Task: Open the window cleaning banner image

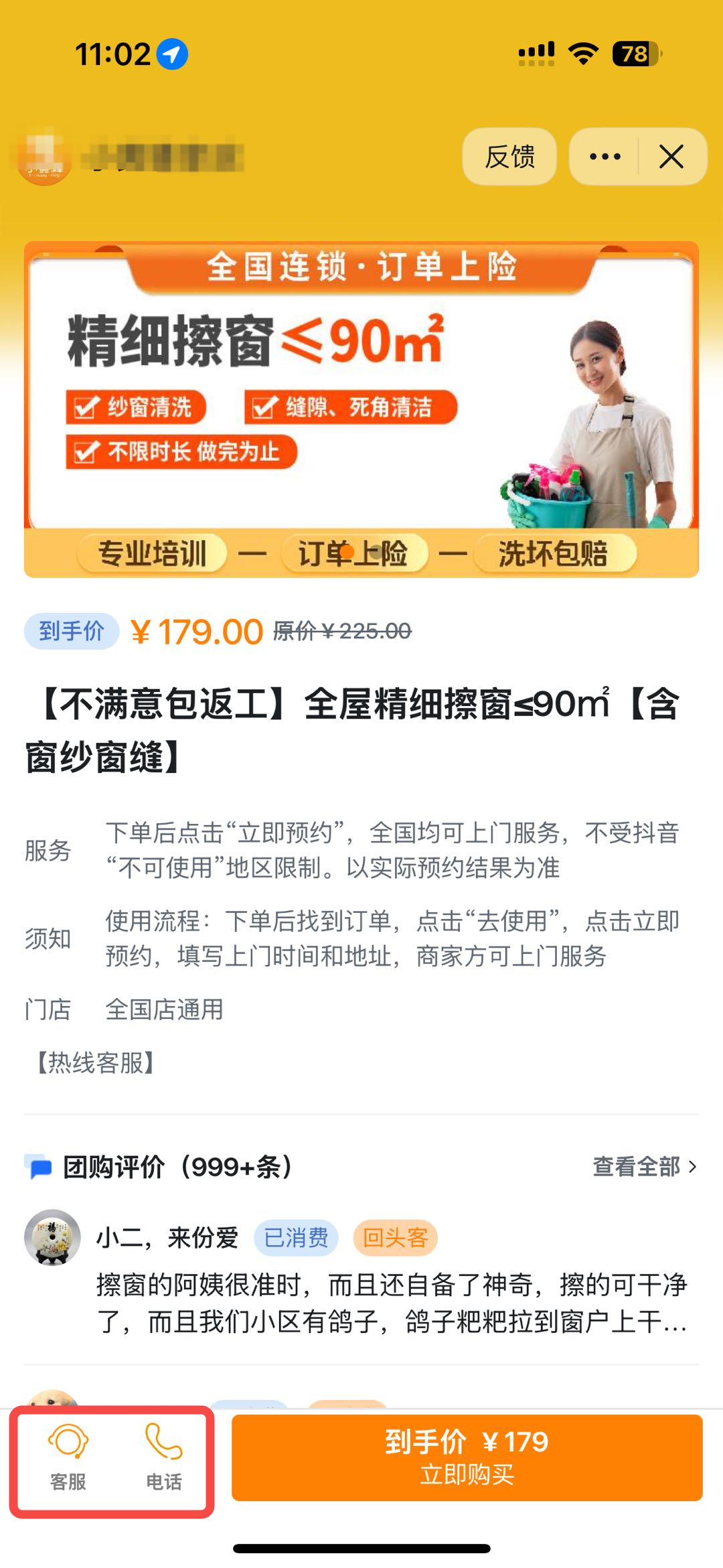Action: pos(361,409)
